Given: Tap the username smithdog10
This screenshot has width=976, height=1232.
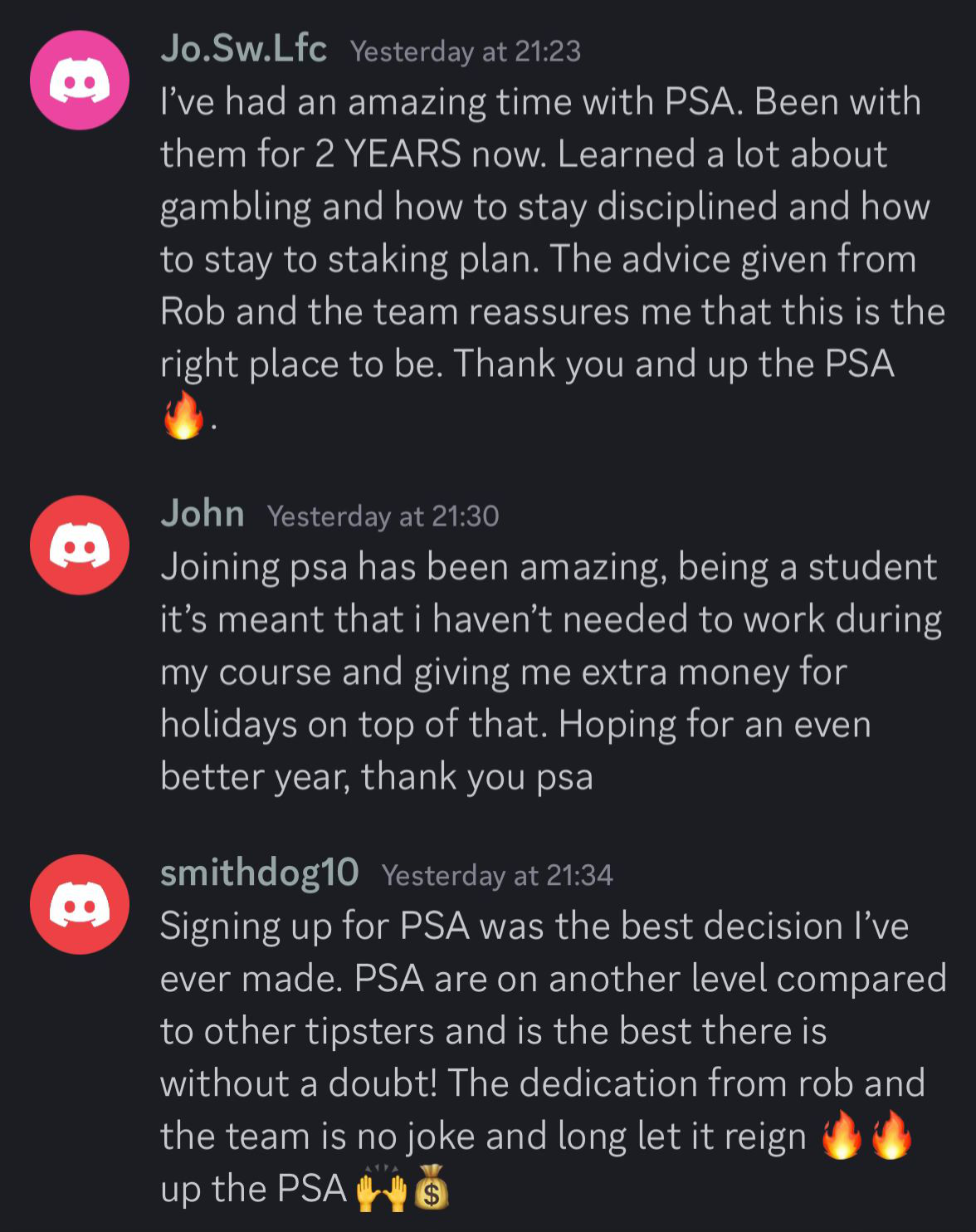Looking at the screenshot, I should (259, 873).
